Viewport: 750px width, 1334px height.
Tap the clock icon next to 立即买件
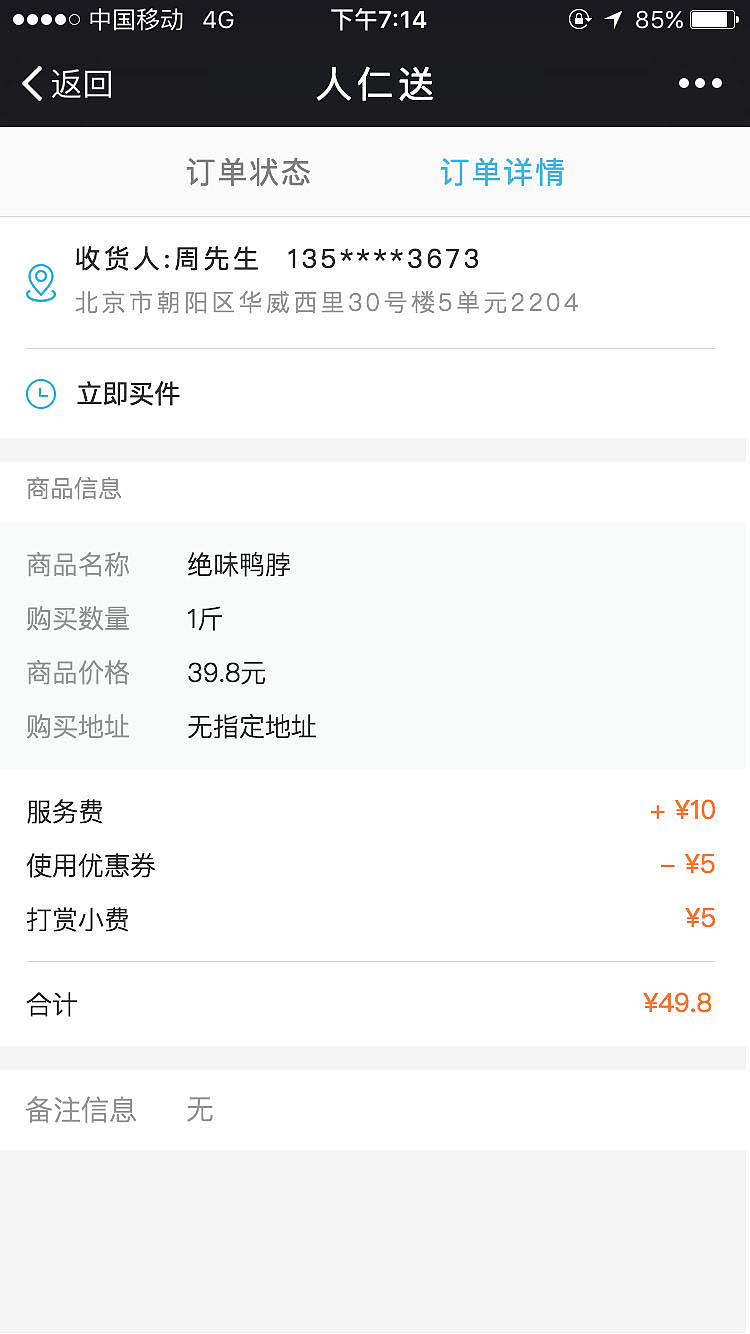coord(41,394)
